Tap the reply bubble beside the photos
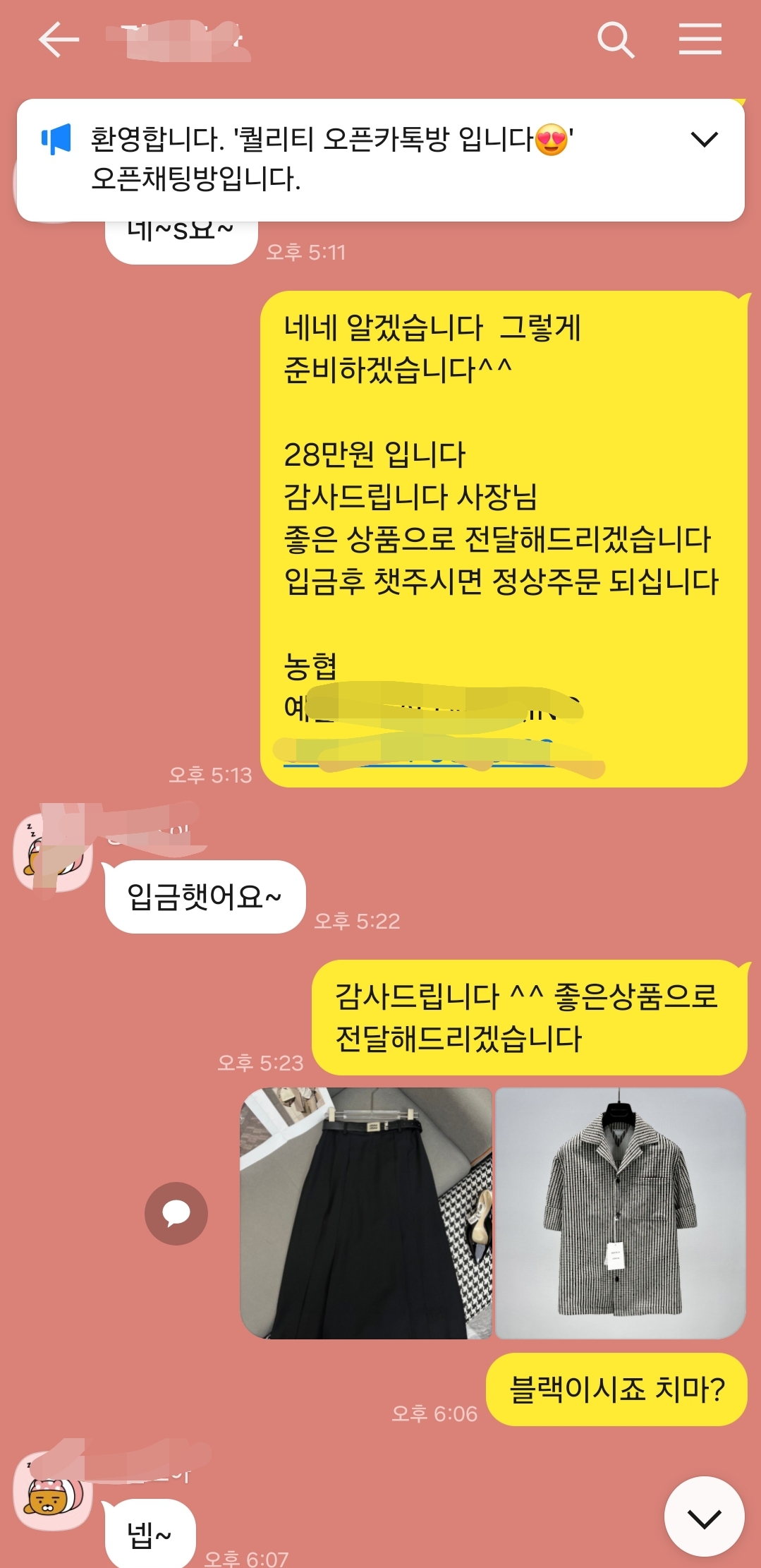The width and height of the screenshot is (761, 1568). (x=176, y=1213)
